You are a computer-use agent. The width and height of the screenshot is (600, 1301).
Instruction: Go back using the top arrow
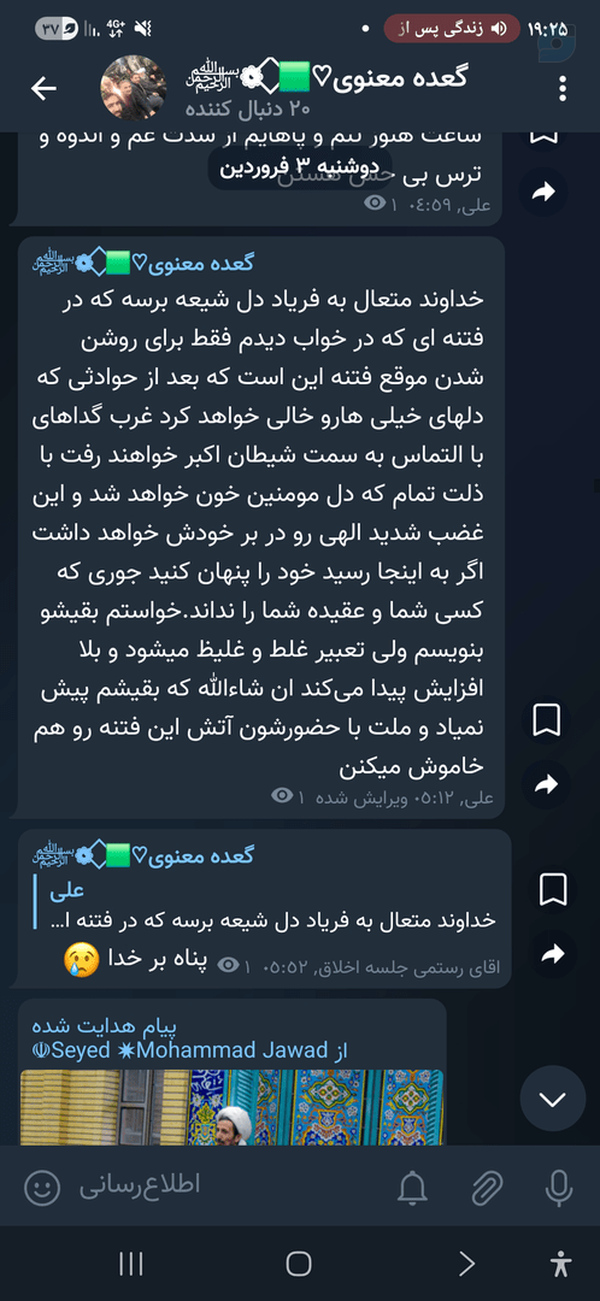44,89
